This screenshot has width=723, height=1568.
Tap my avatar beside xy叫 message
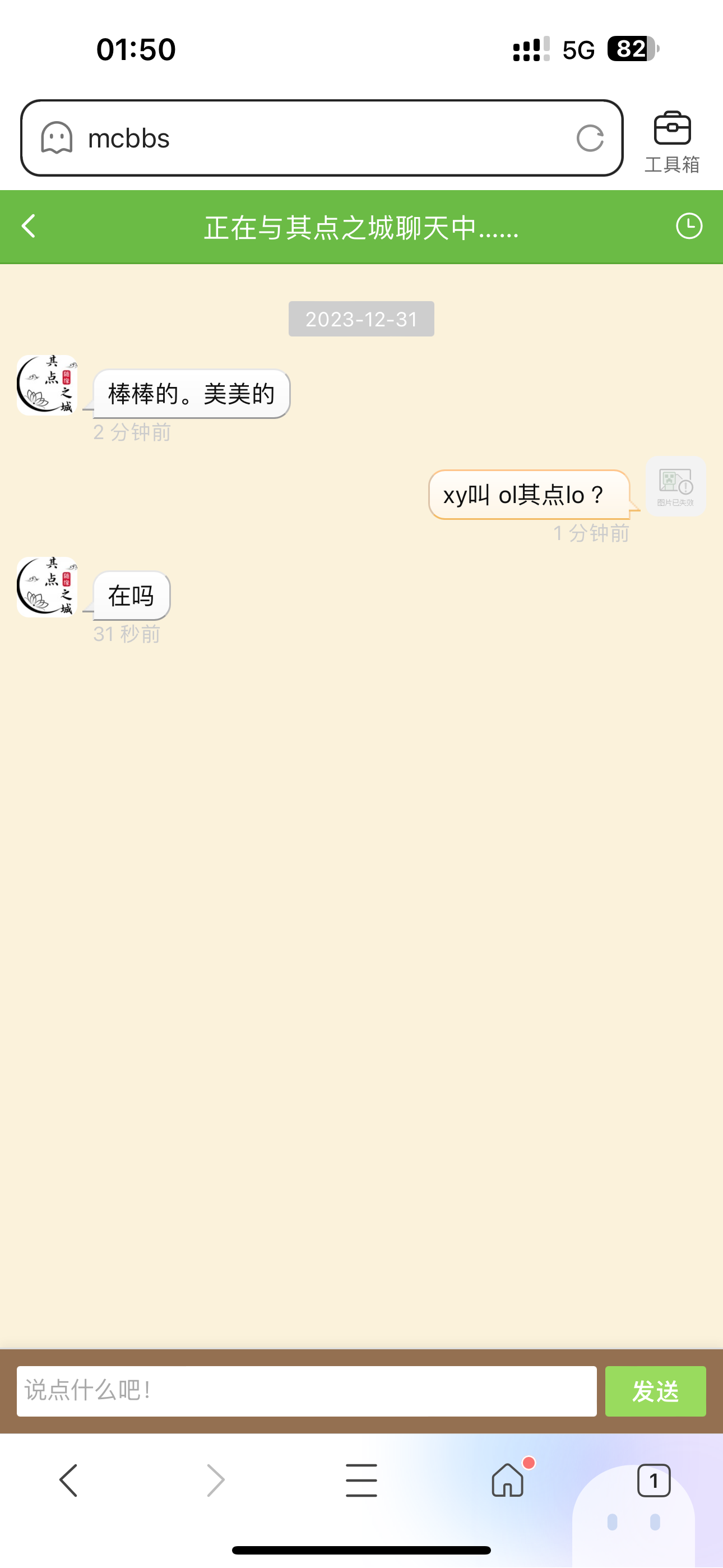(x=675, y=487)
